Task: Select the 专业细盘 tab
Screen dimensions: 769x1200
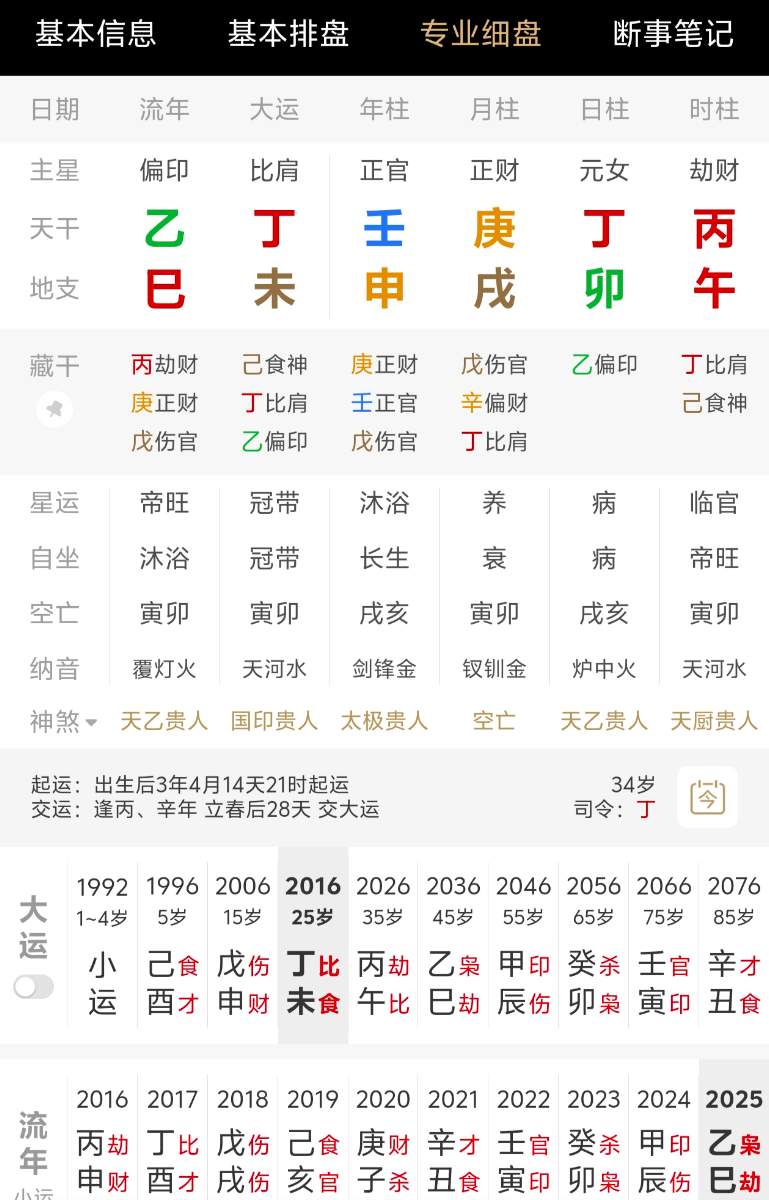Action: 481,34
